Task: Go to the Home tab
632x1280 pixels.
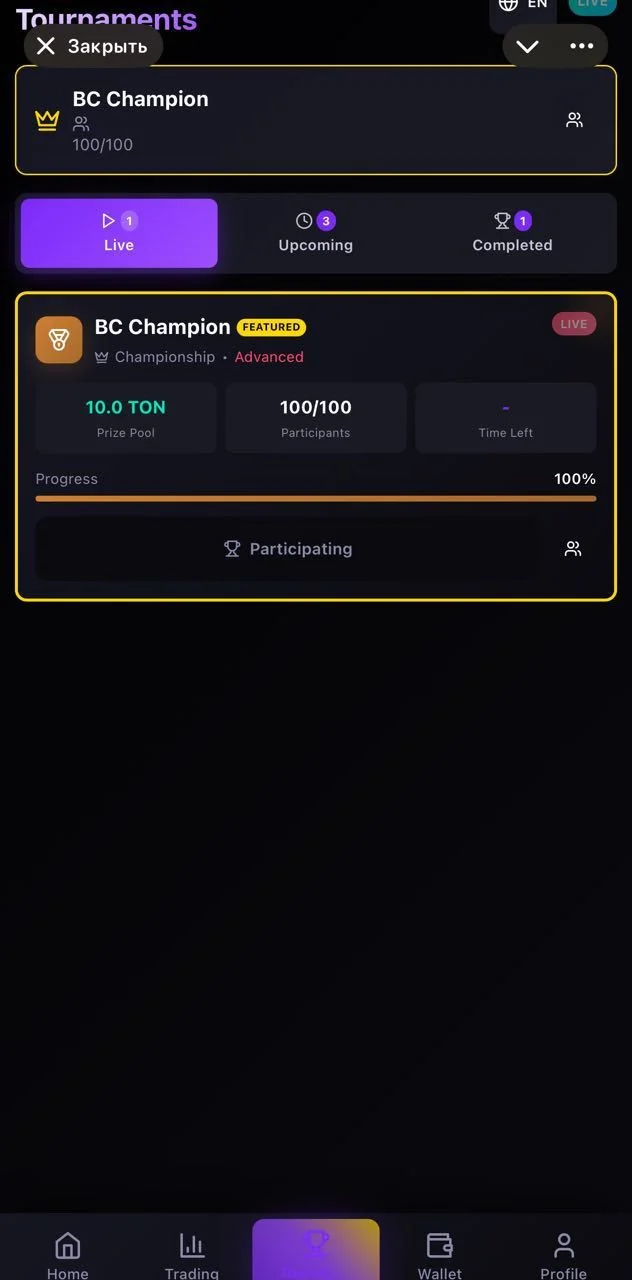Action: (68, 1255)
